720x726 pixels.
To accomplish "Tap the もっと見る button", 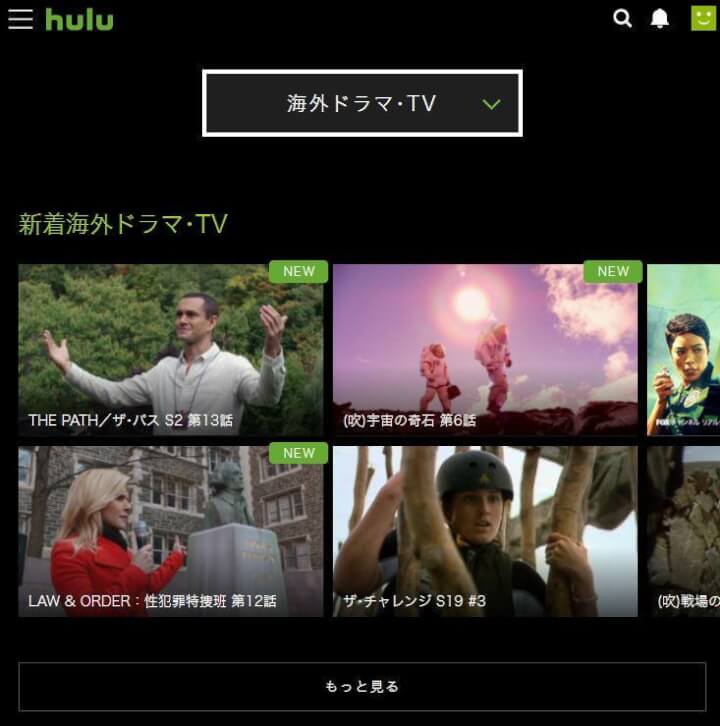I will 362,686.
